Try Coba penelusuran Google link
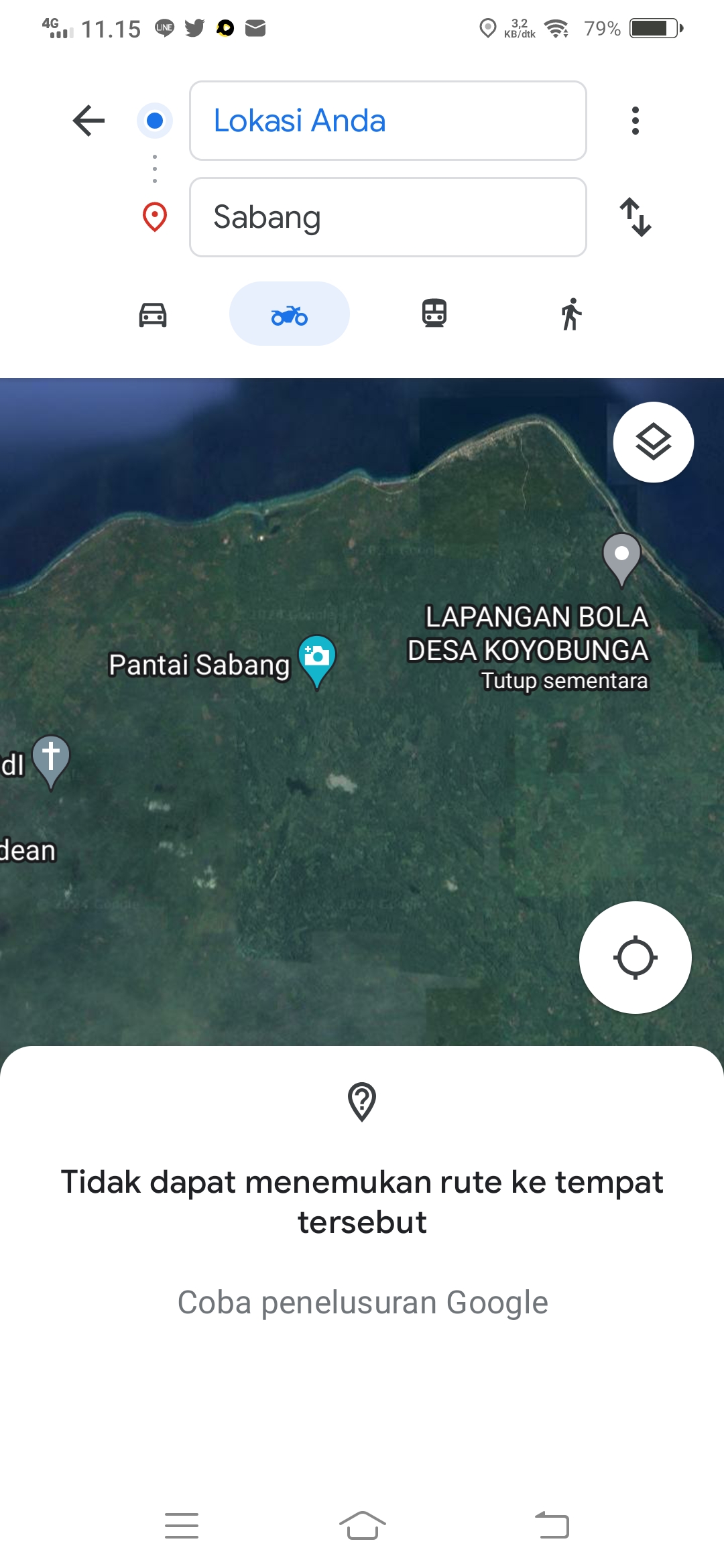 click(x=363, y=1303)
